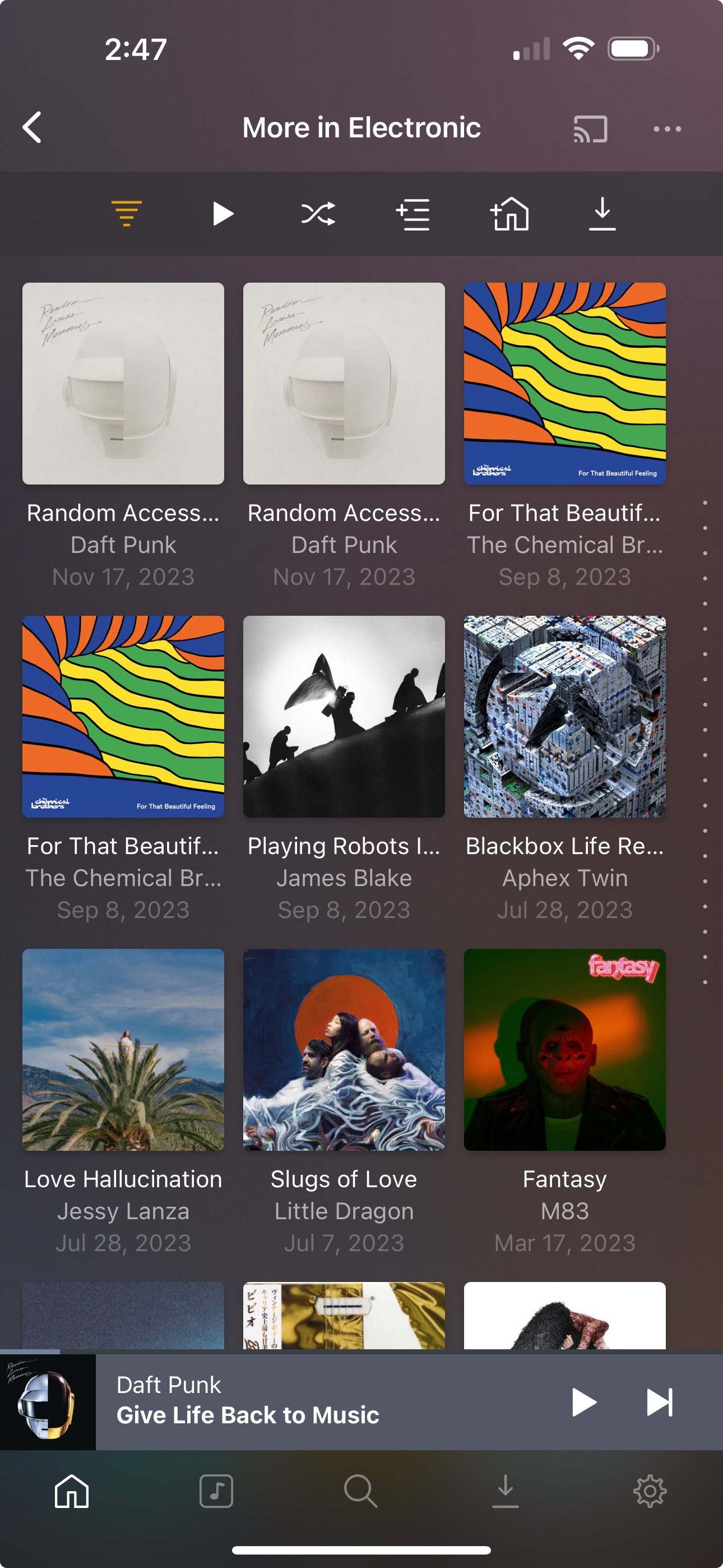Open the downloads tab

(x=505, y=1491)
